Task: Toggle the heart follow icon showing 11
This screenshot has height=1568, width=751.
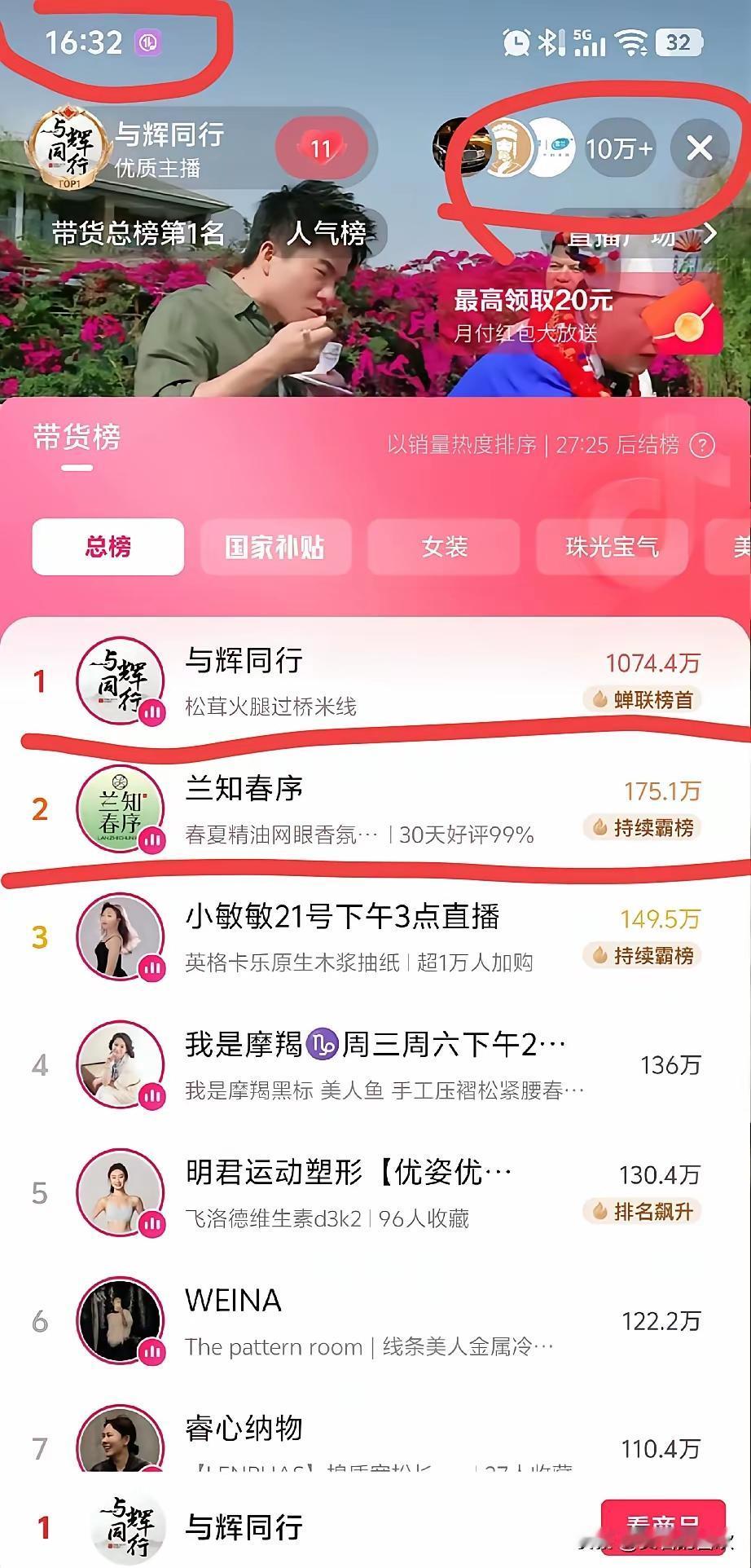Action: tap(323, 147)
